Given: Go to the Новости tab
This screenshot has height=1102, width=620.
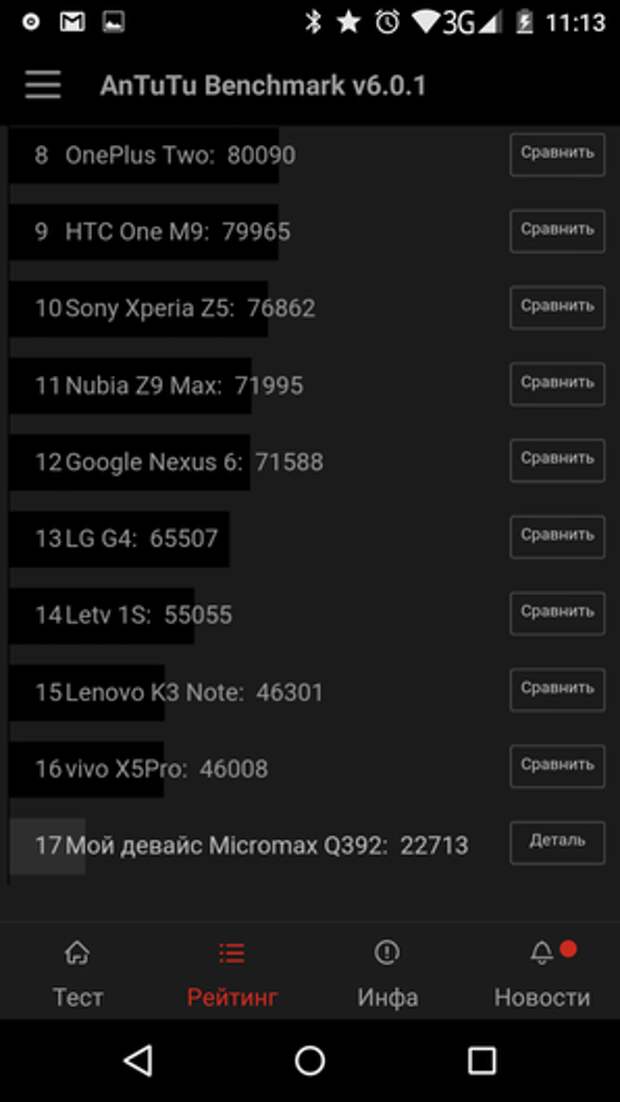Looking at the screenshot, I should 542,973.
